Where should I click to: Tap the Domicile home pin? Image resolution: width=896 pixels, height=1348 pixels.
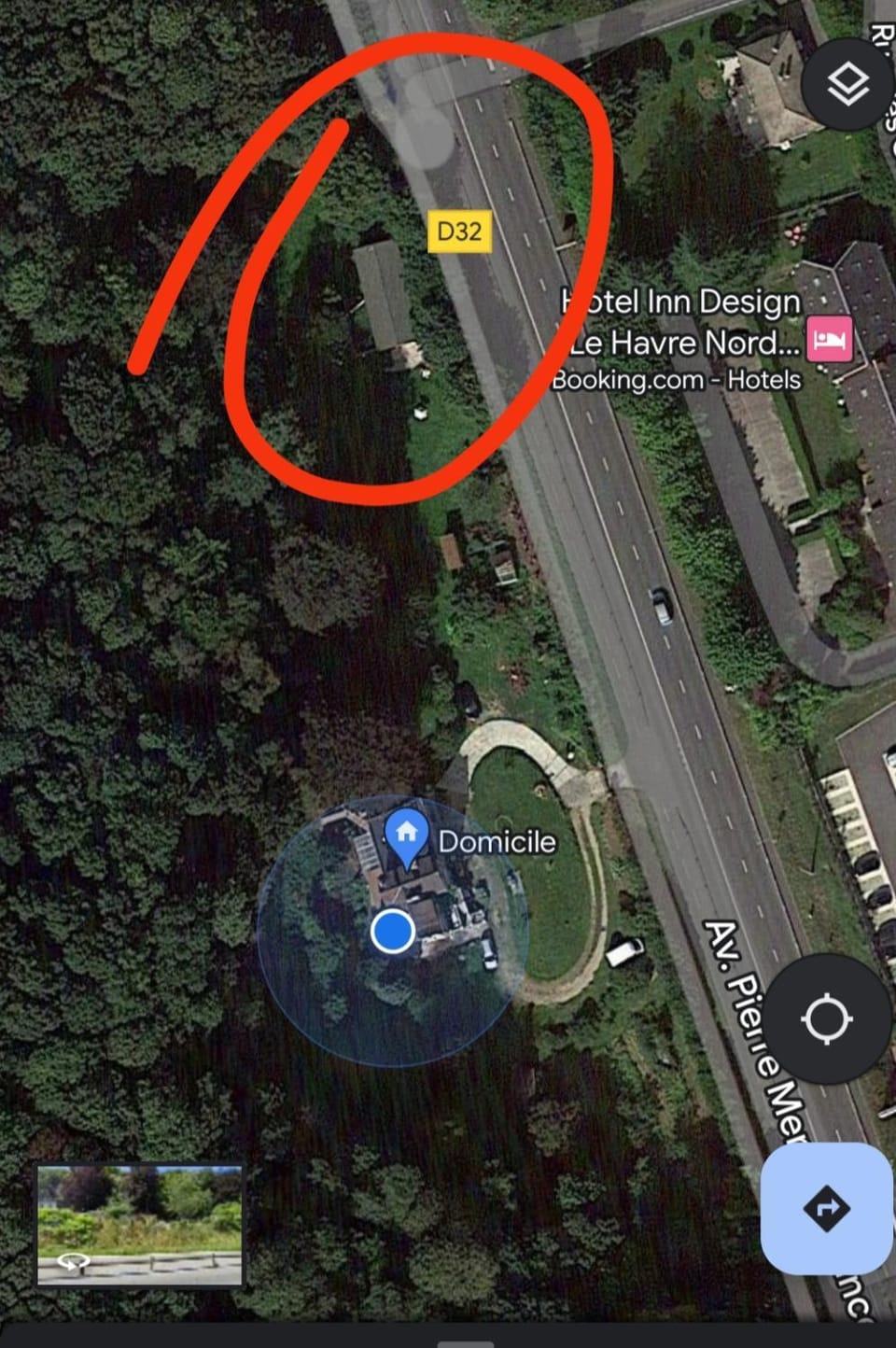[406, 834]
